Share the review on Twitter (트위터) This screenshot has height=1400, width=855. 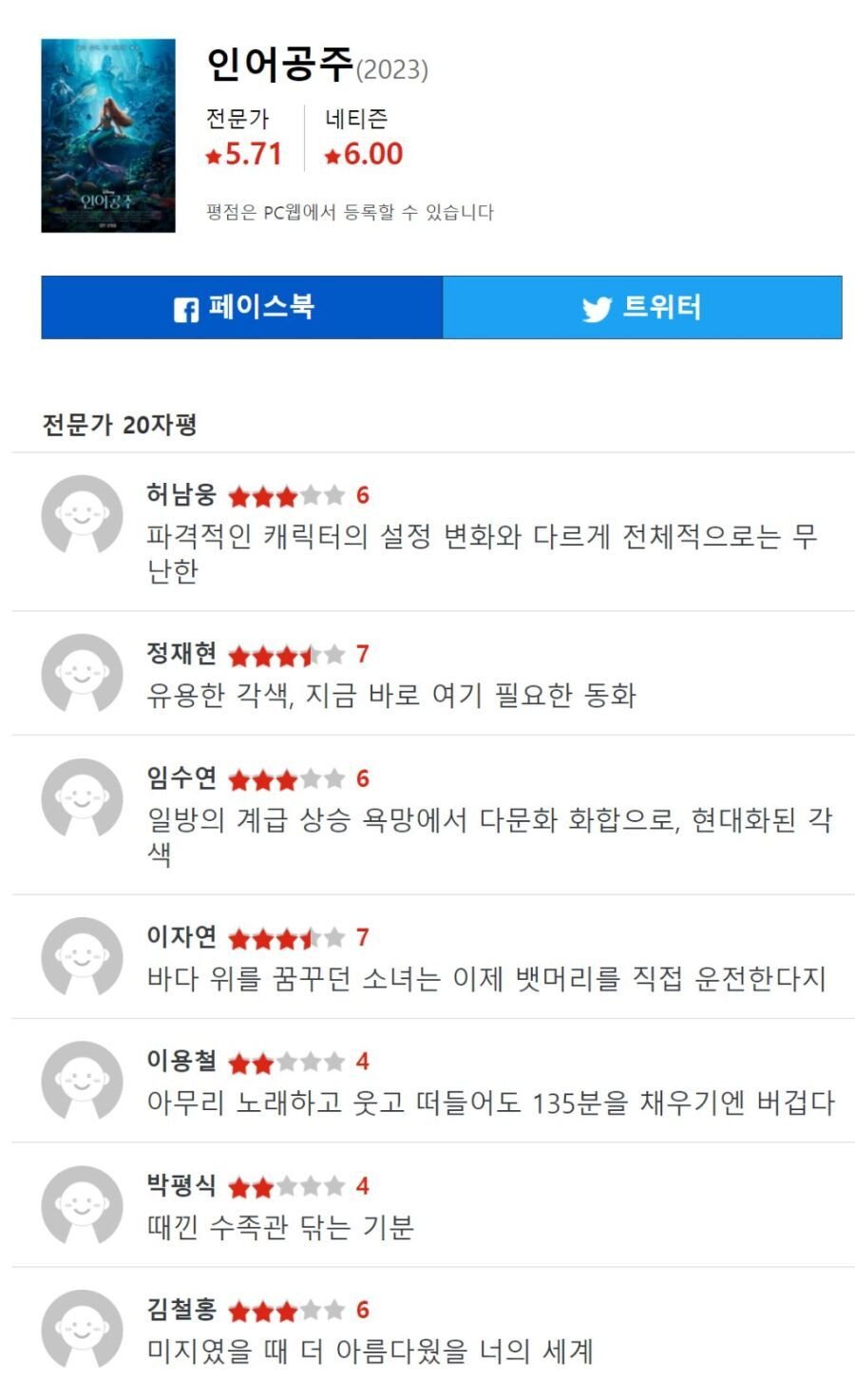pyautogui.click(x=642, y=307)
